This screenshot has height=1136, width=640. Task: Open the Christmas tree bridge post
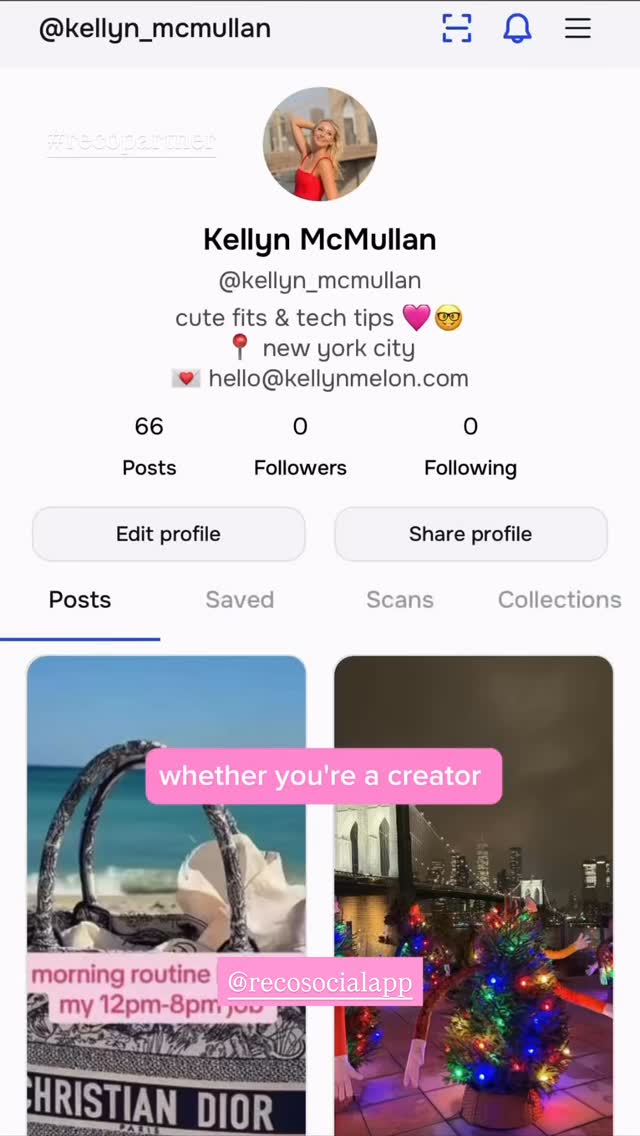473,895
